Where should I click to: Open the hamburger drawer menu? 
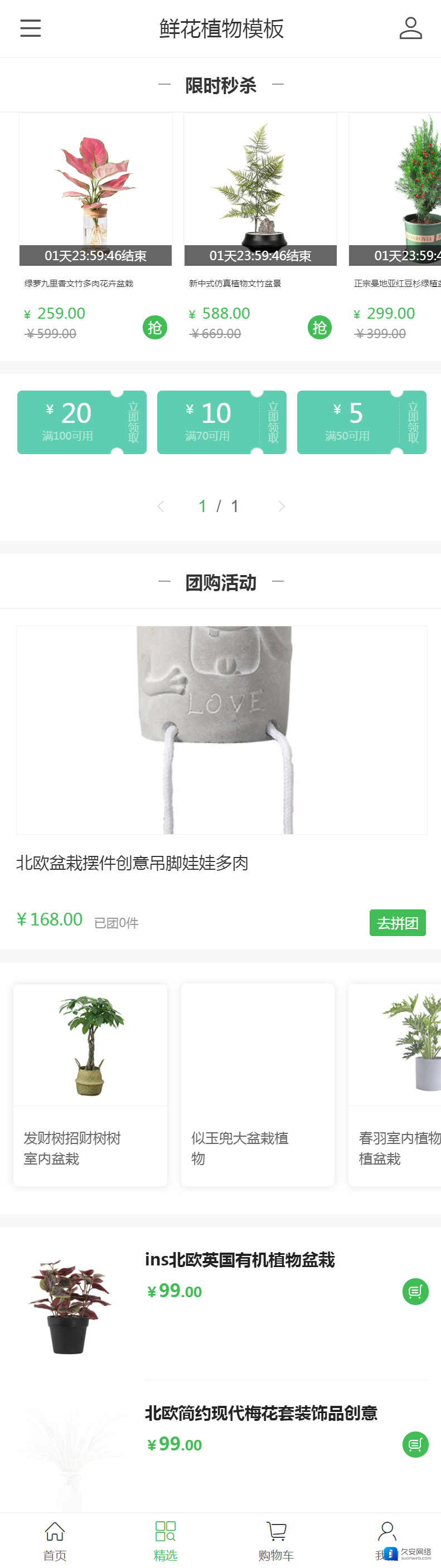[31, 28]
